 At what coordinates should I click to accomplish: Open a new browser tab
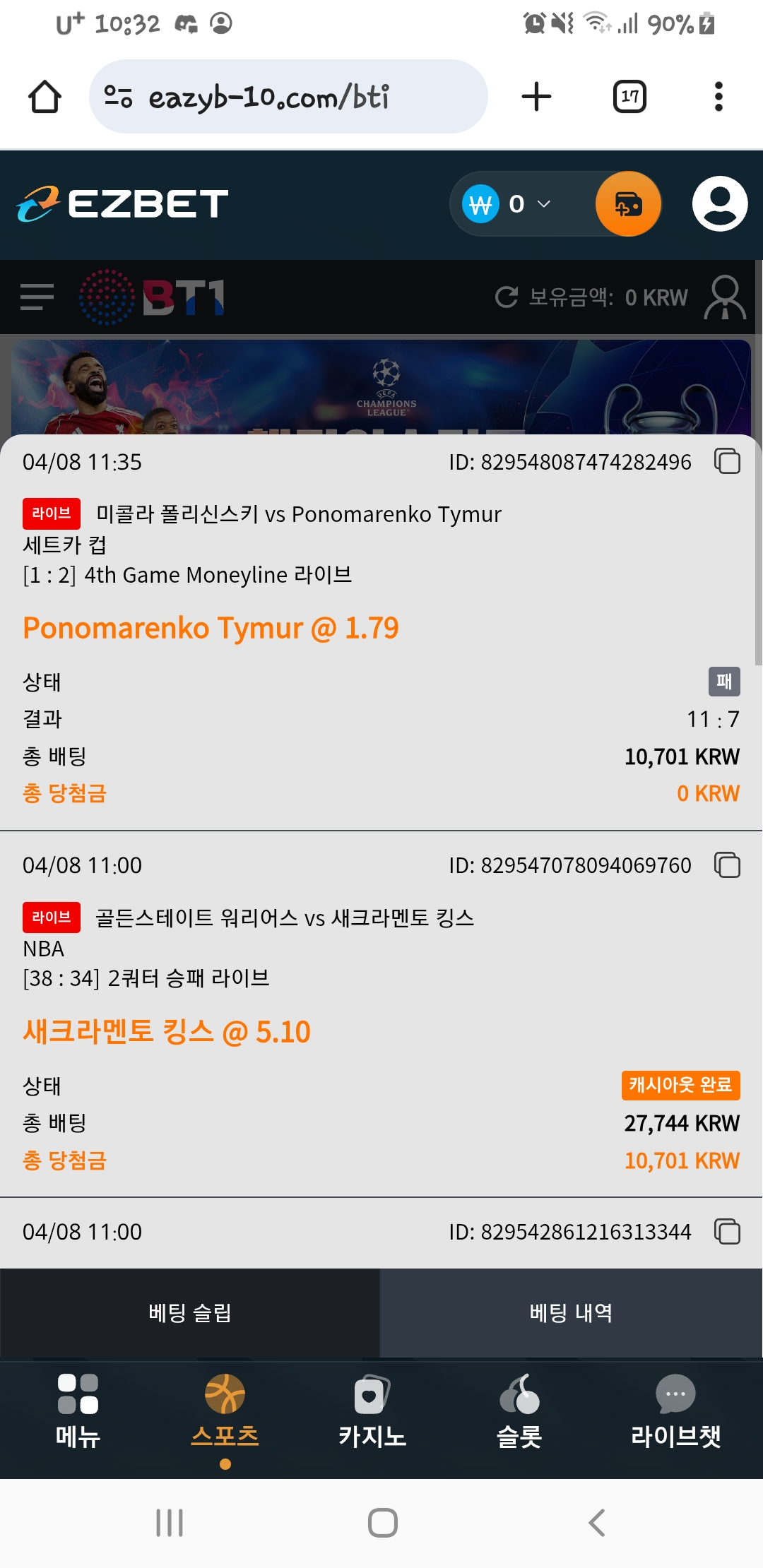[x=536, y=97]
